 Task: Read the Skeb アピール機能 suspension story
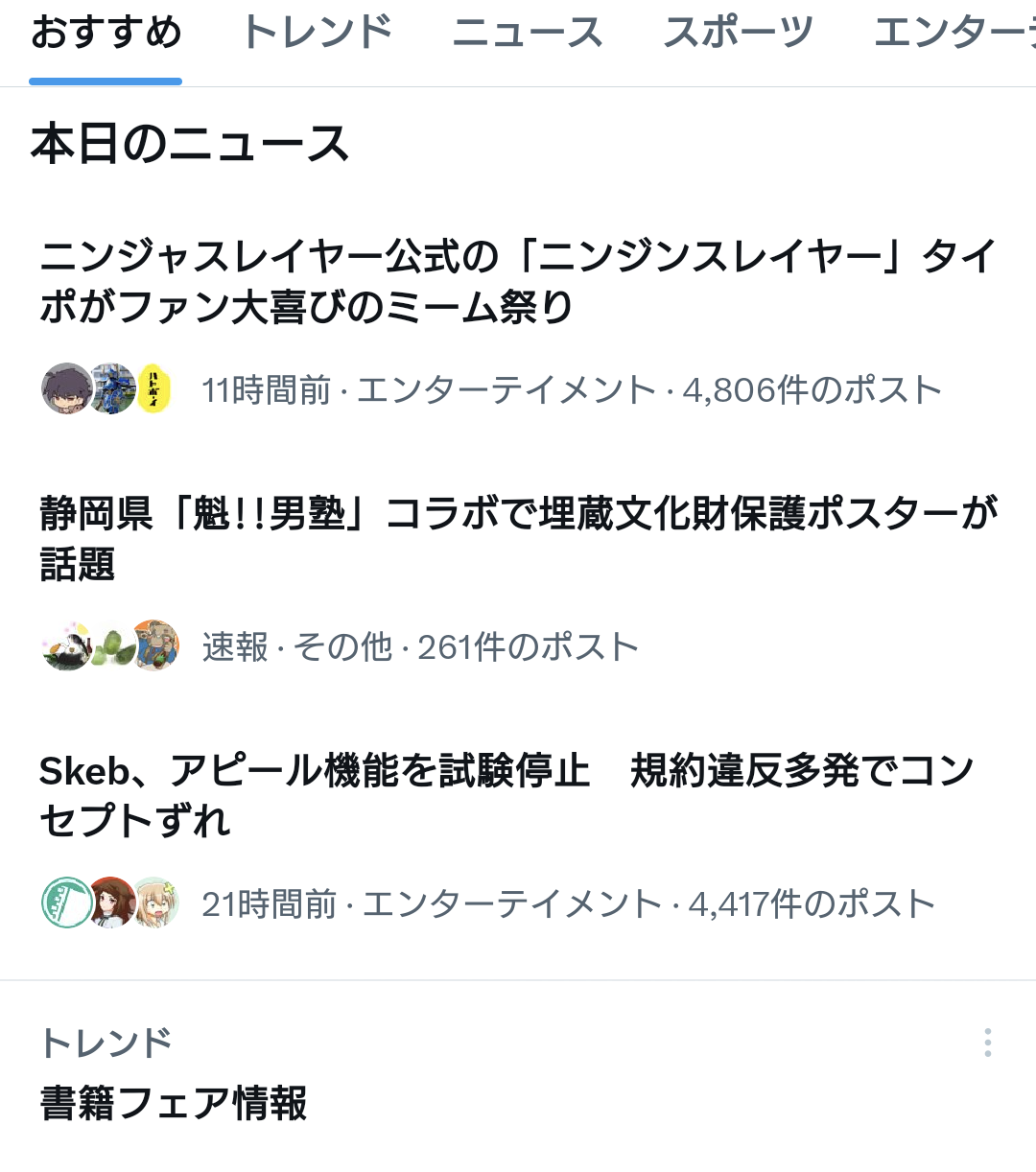point(506,795)
